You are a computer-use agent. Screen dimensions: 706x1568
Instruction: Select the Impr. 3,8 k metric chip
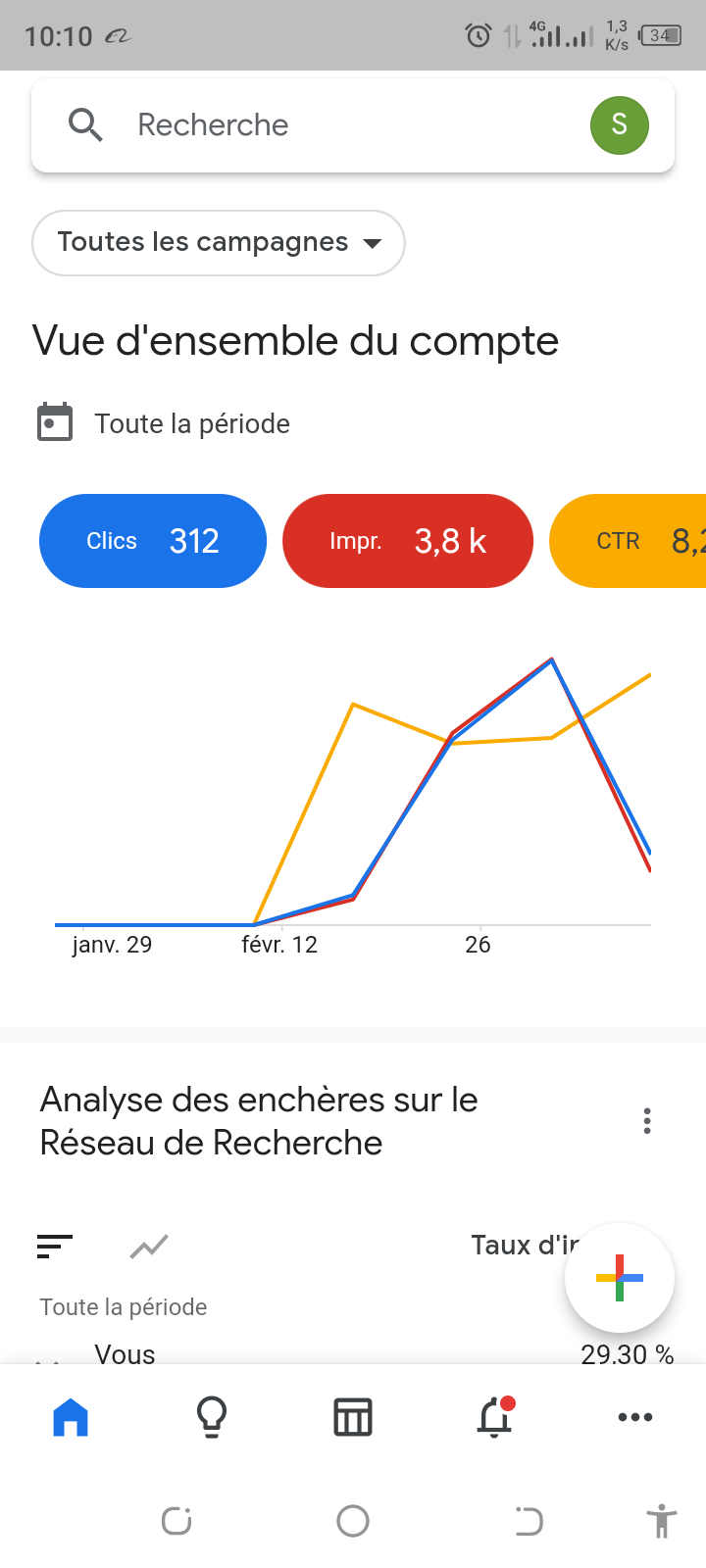click(408, 541)
